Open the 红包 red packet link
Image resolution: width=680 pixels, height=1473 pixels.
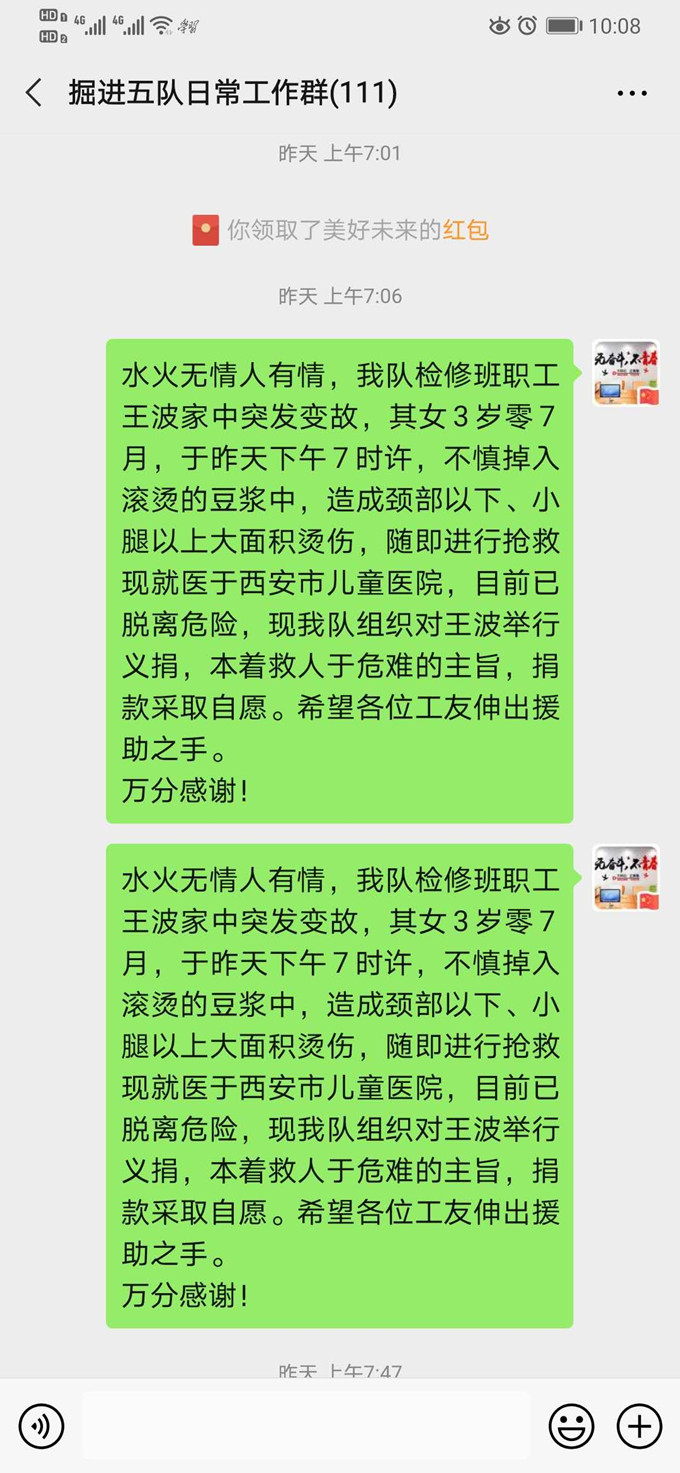[x=466, y=230]
